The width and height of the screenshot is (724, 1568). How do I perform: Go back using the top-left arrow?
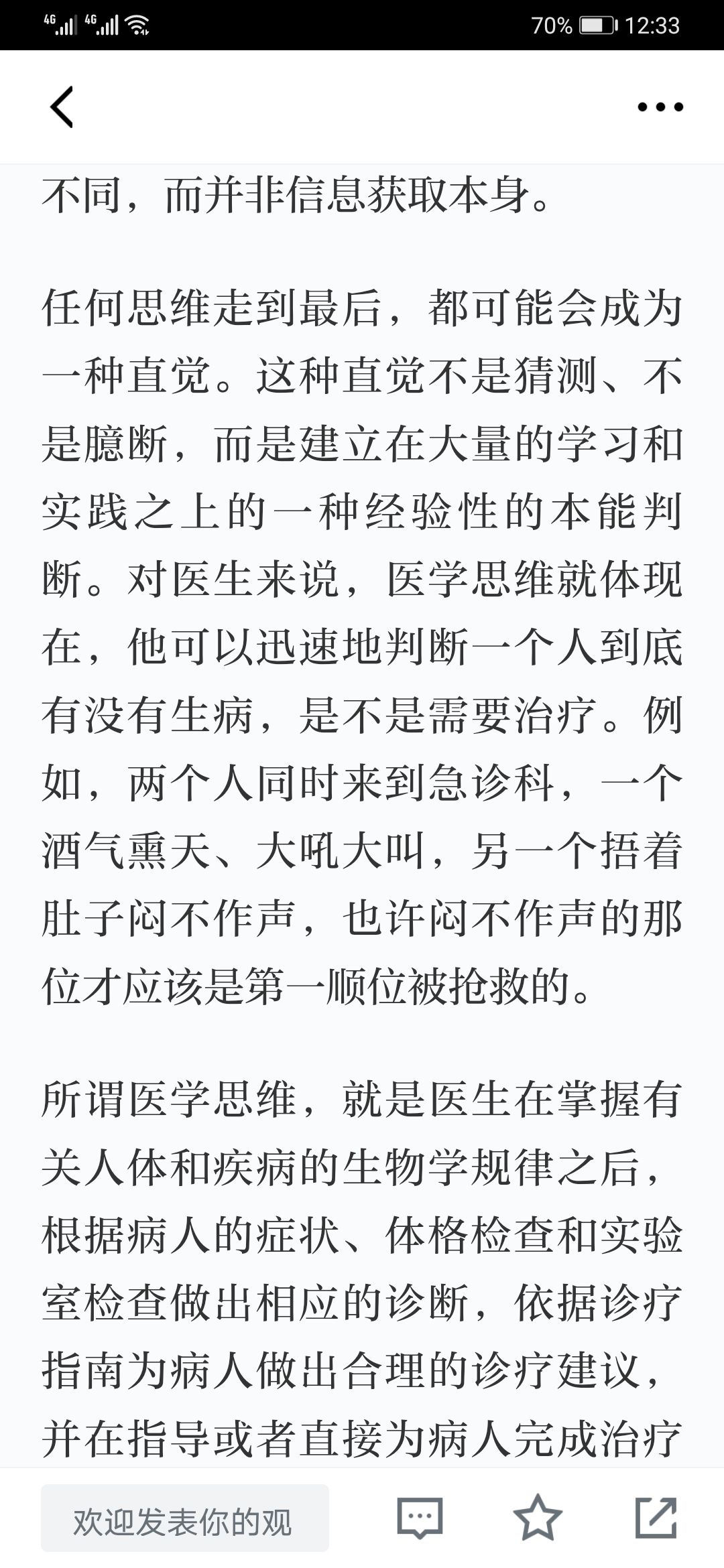click(62, 107)
